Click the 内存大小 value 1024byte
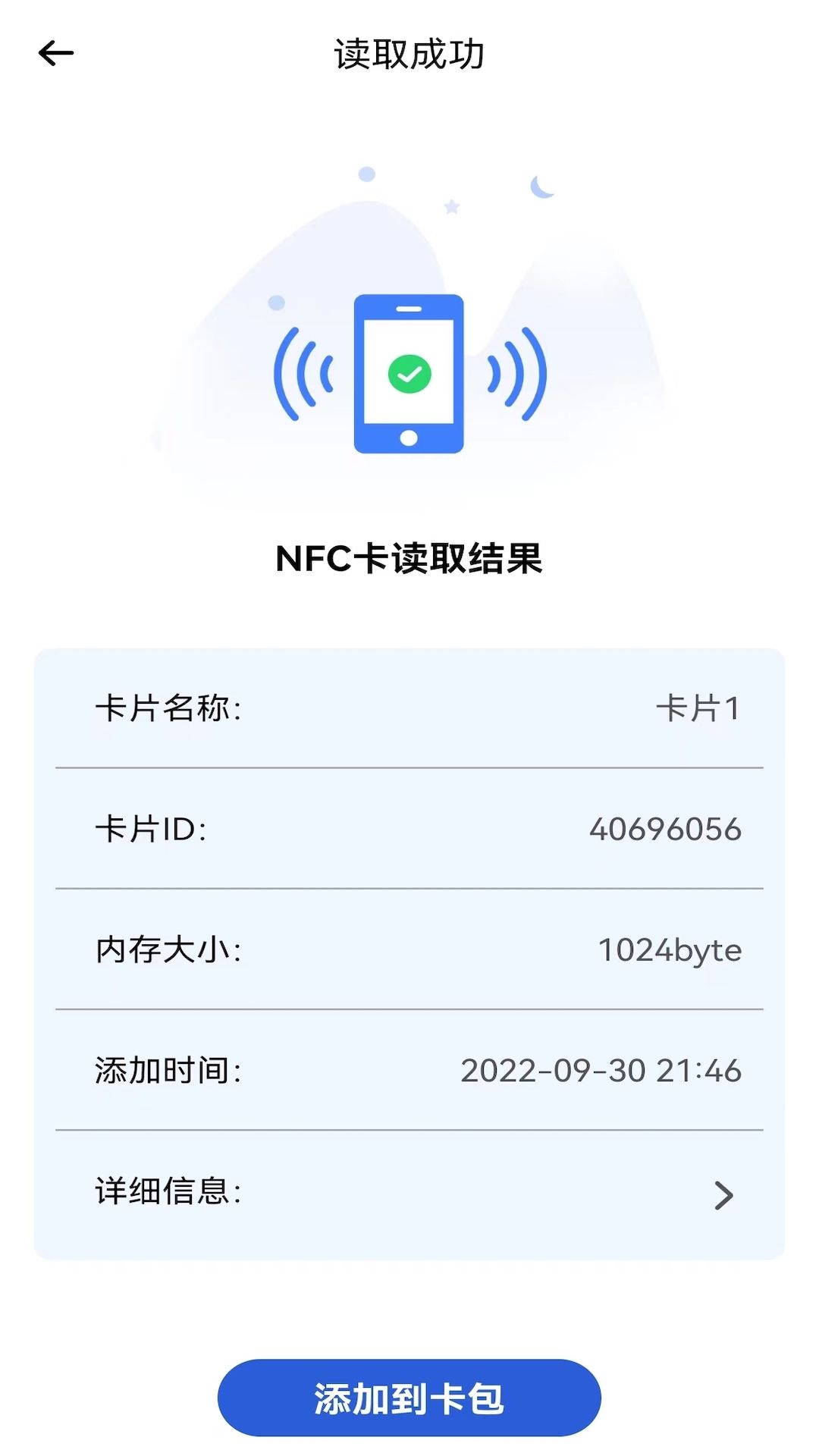Viewport: 819px width, 1456px height. 669,949
